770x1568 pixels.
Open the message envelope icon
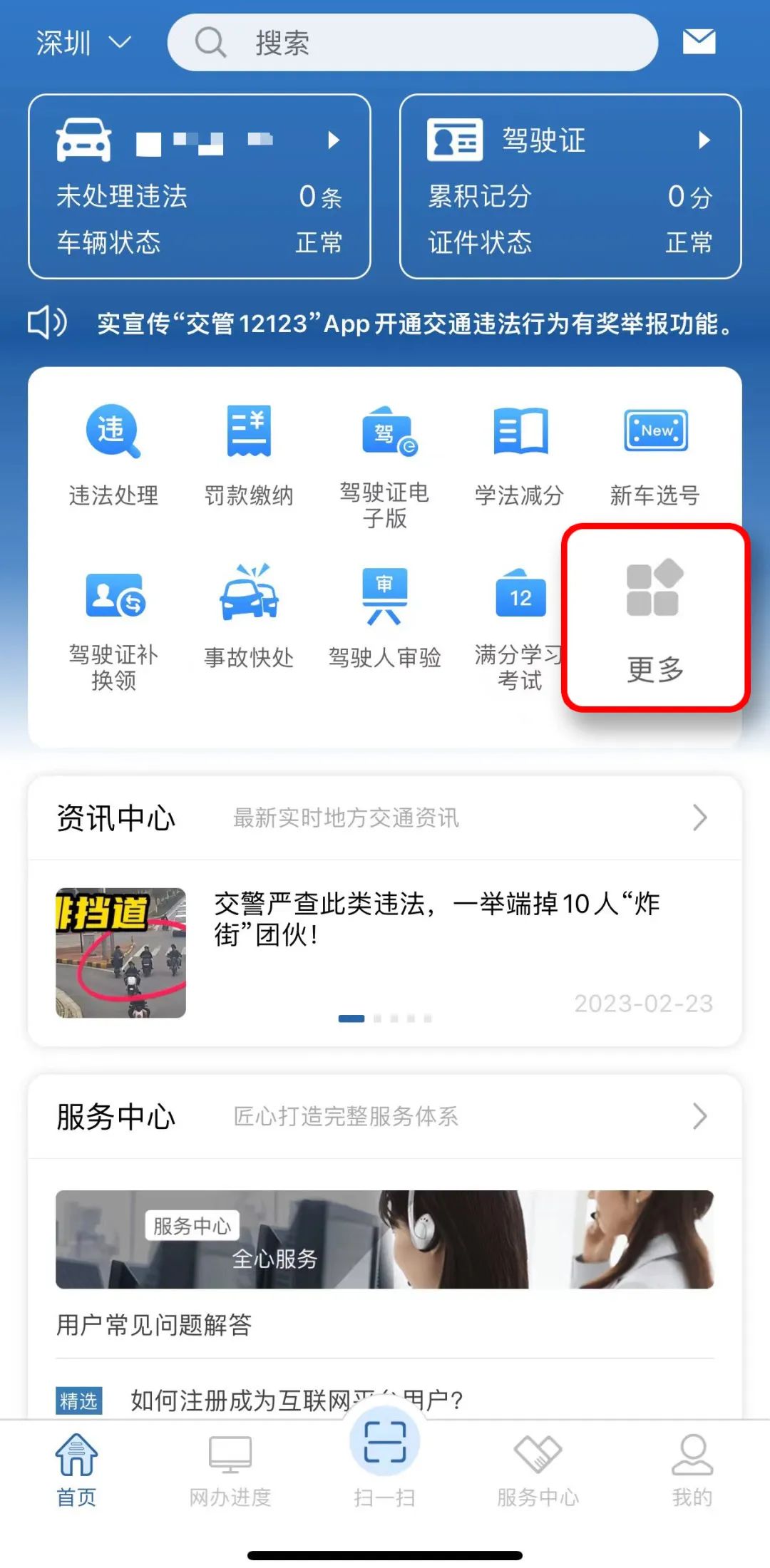pos(699,41)
